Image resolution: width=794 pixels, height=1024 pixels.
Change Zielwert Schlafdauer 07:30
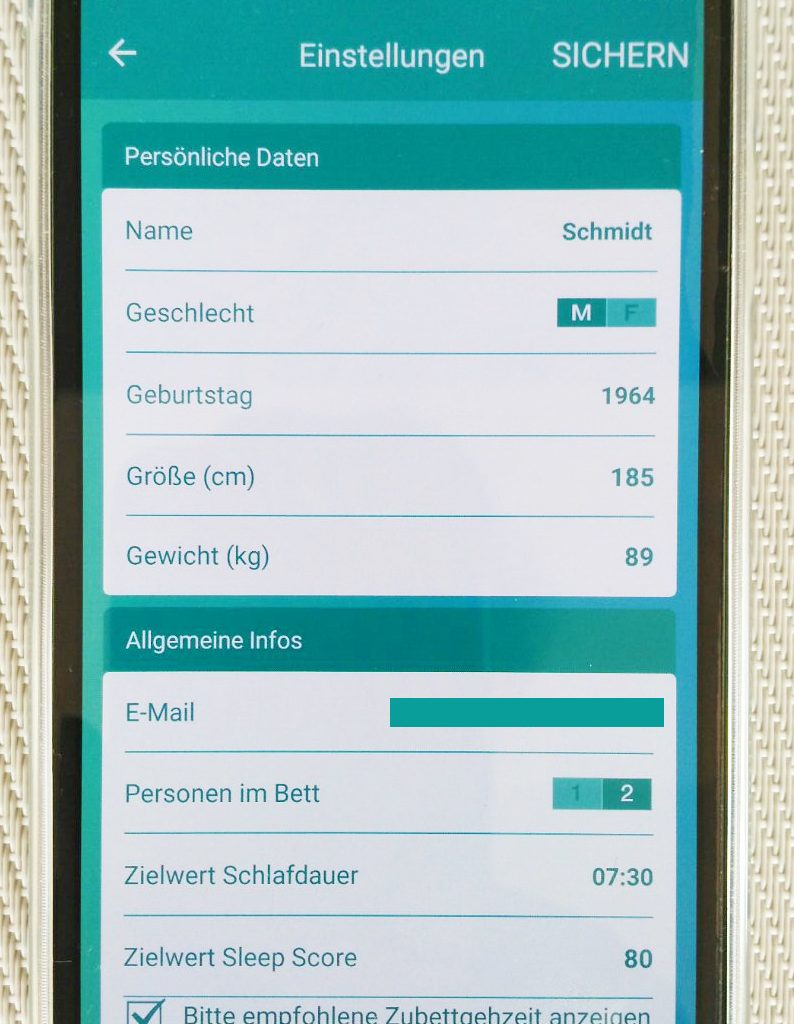[x=621, y=878]
